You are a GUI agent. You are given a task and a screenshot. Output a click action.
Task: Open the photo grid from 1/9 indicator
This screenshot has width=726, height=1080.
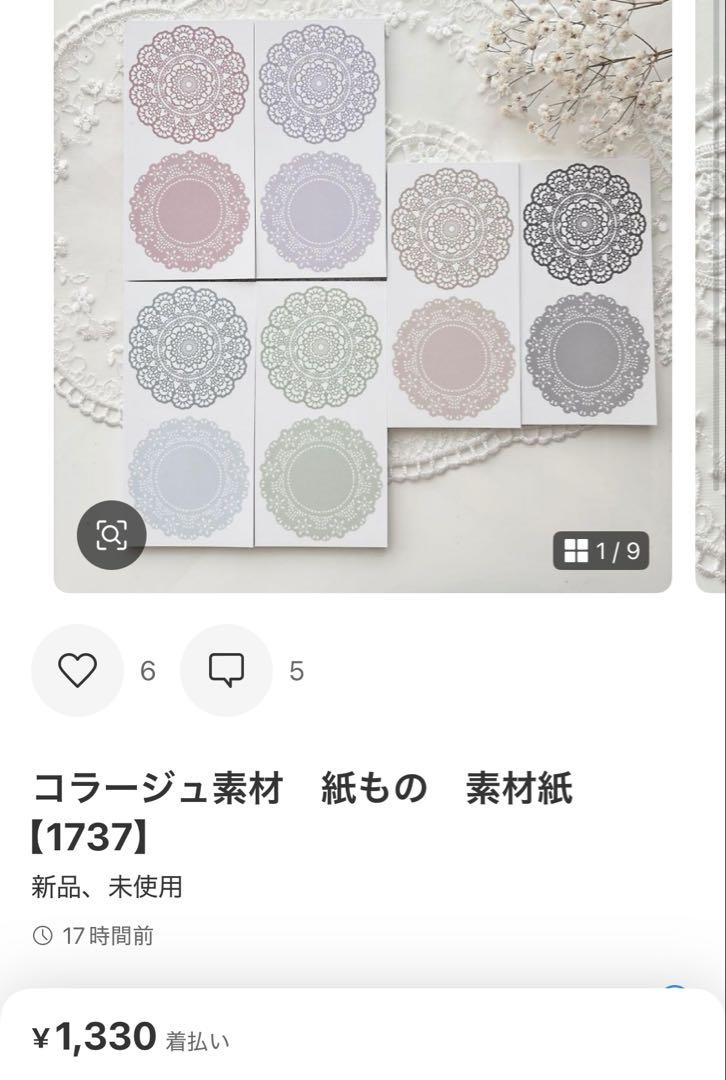click(x=601, y=550)
